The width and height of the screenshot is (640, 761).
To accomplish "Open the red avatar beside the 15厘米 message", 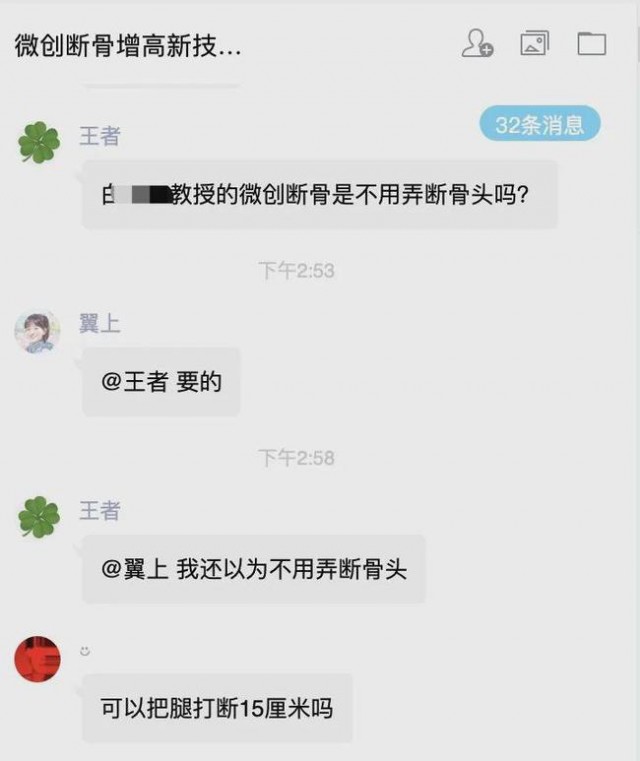I will [38, 659].
